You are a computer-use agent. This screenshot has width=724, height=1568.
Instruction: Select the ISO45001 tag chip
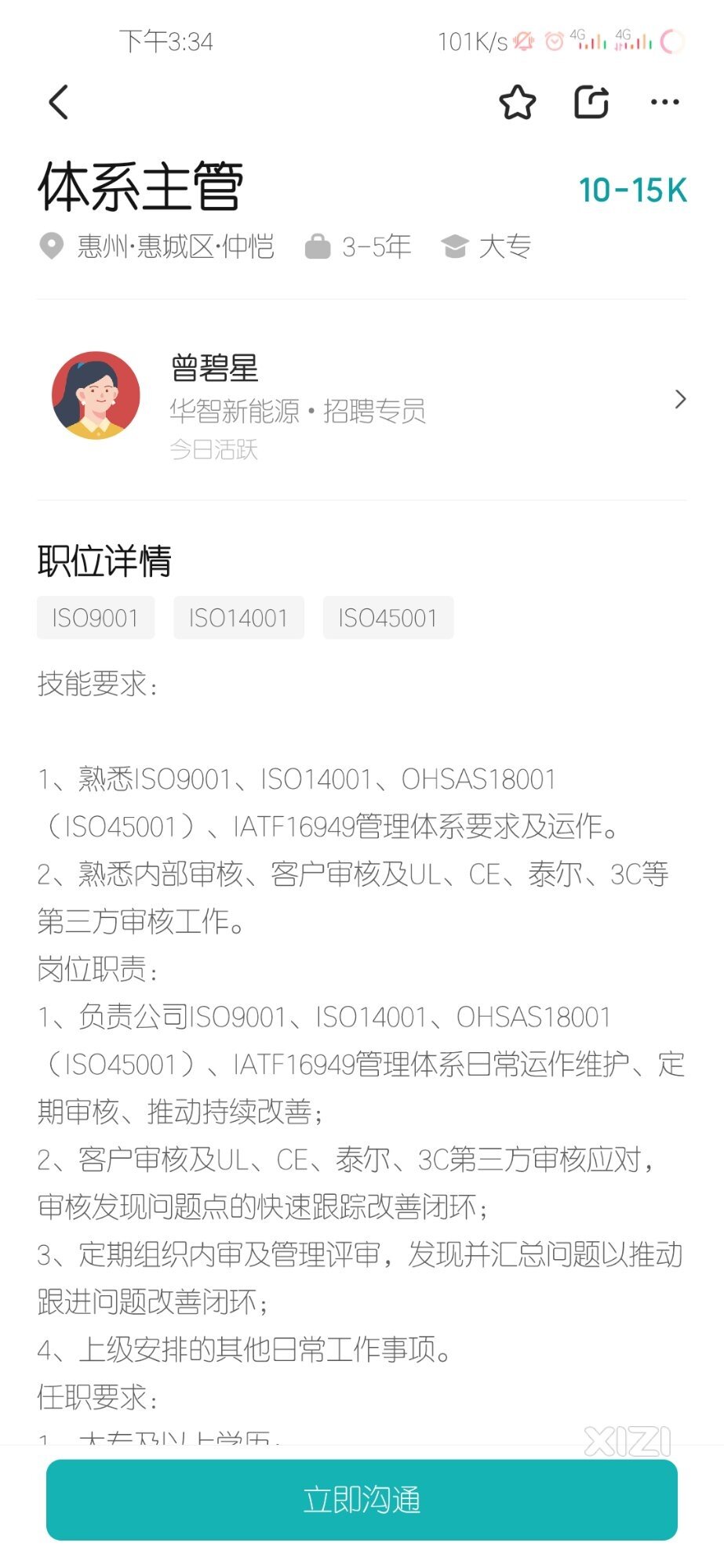[388, 618]
